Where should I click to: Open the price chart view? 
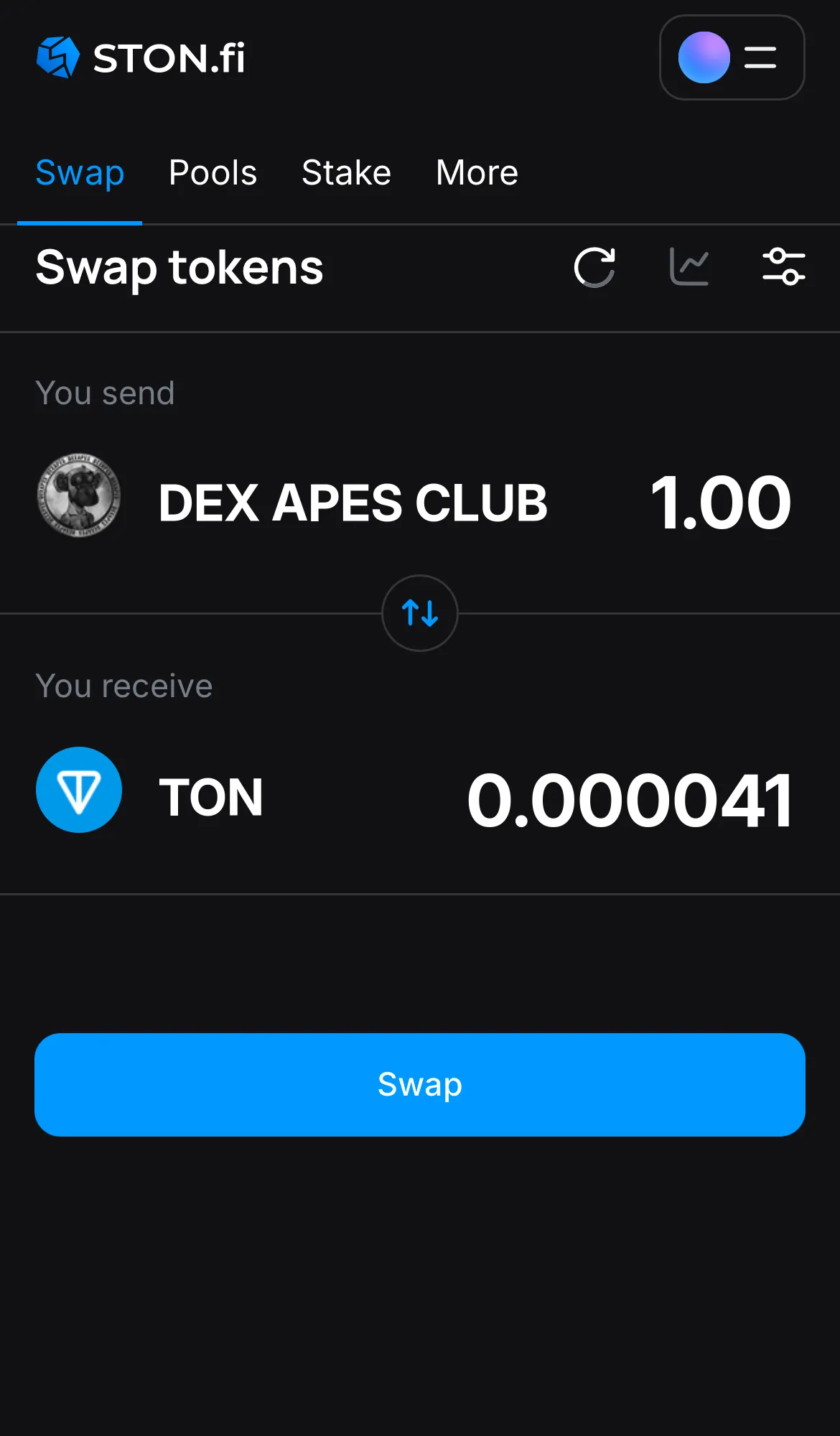[689, 267]
